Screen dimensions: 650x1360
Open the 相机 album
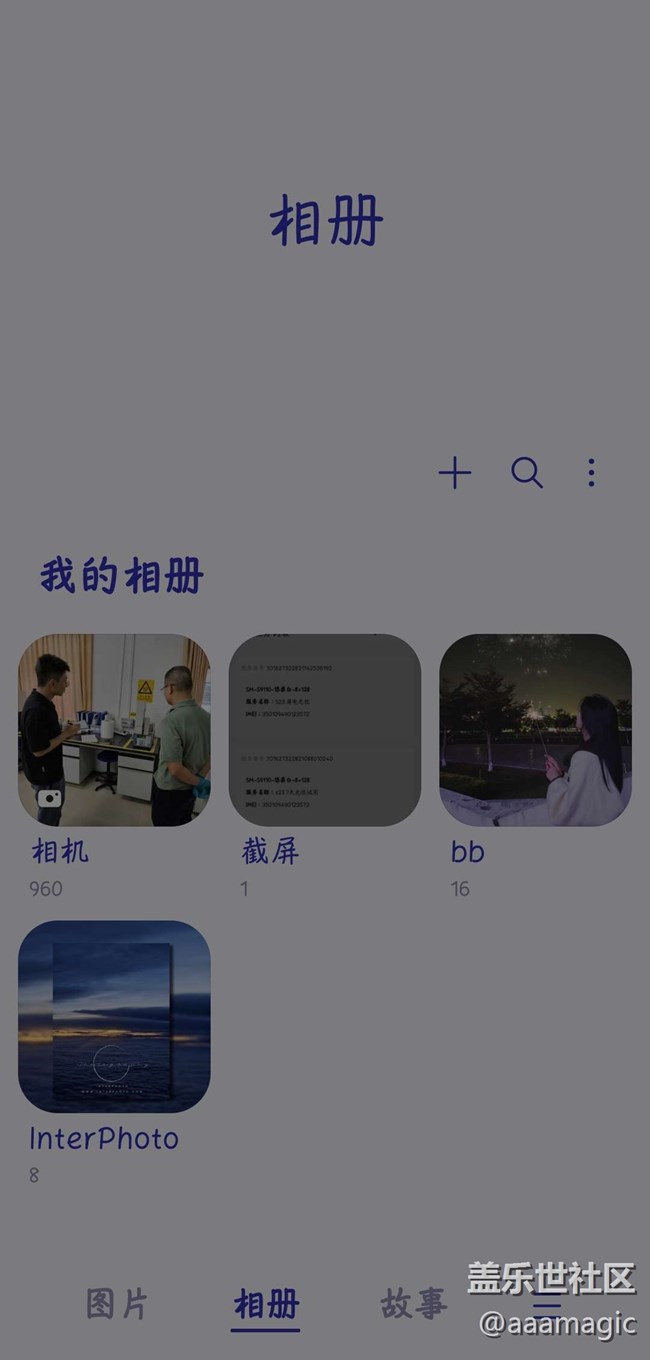click(x=114, y=729)
